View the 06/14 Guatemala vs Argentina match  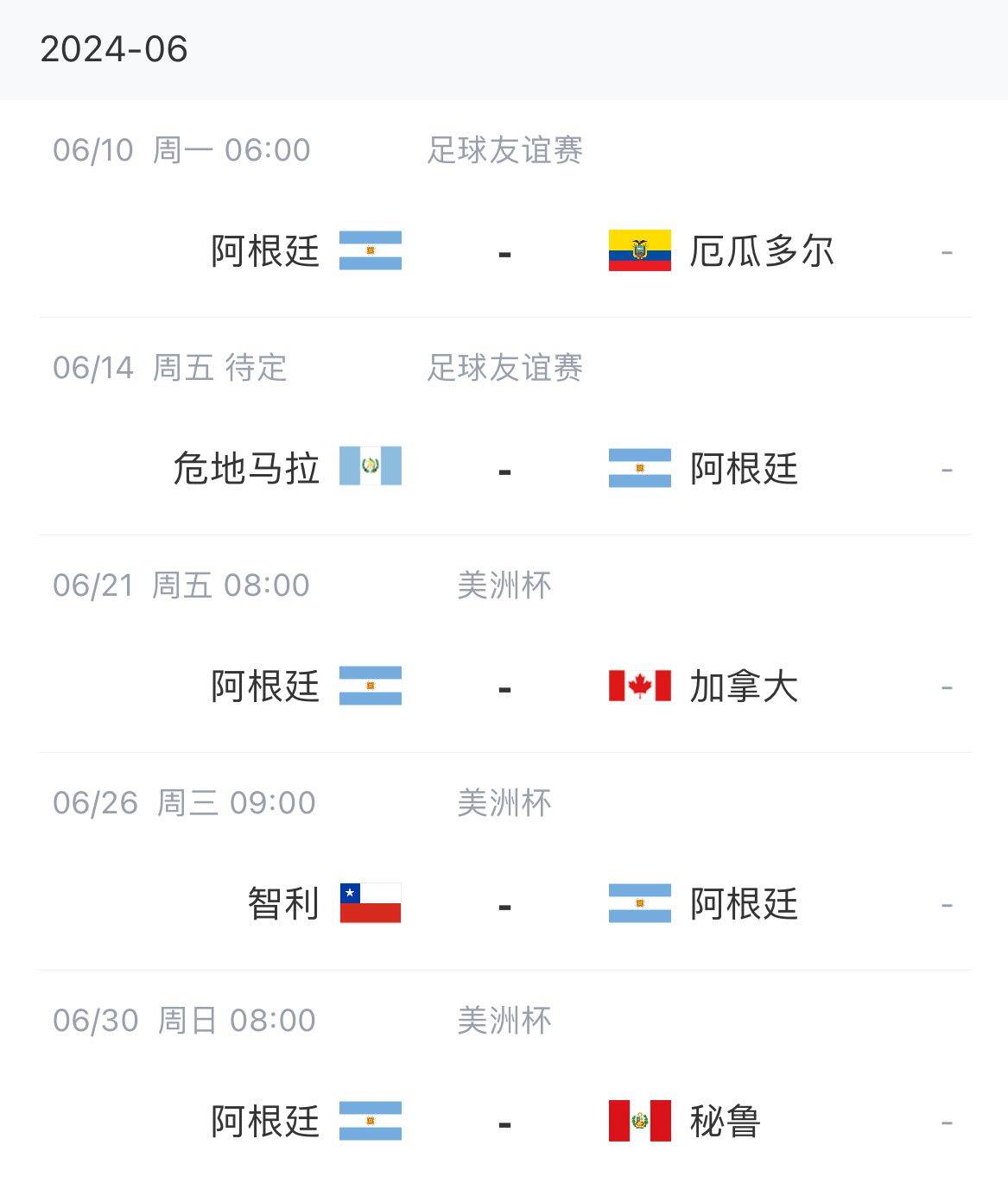coord(504,469)
